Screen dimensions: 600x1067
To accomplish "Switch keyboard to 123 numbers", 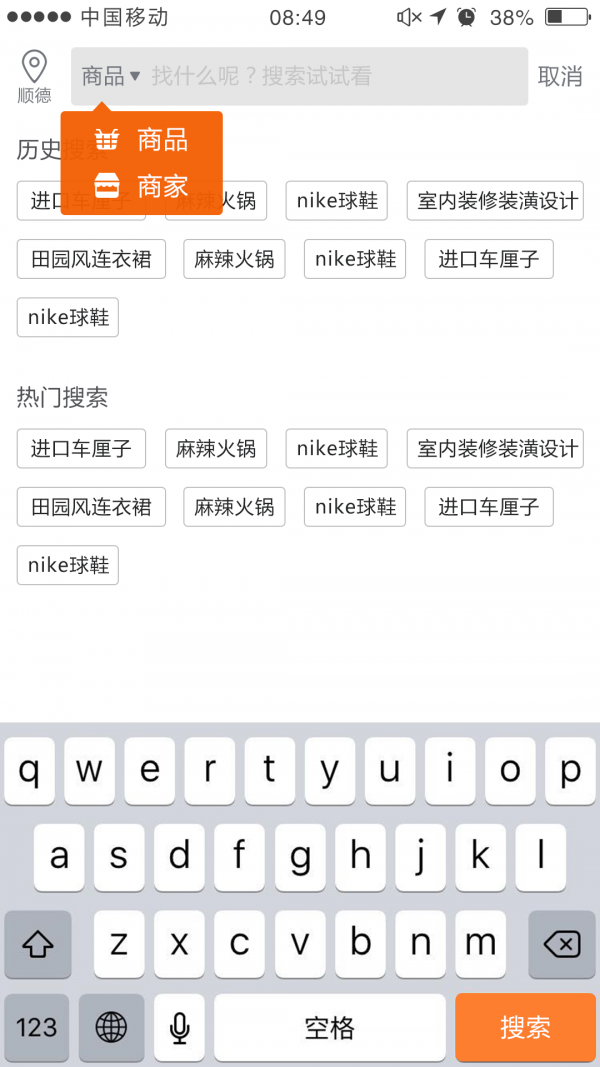I will [37, 1027].
